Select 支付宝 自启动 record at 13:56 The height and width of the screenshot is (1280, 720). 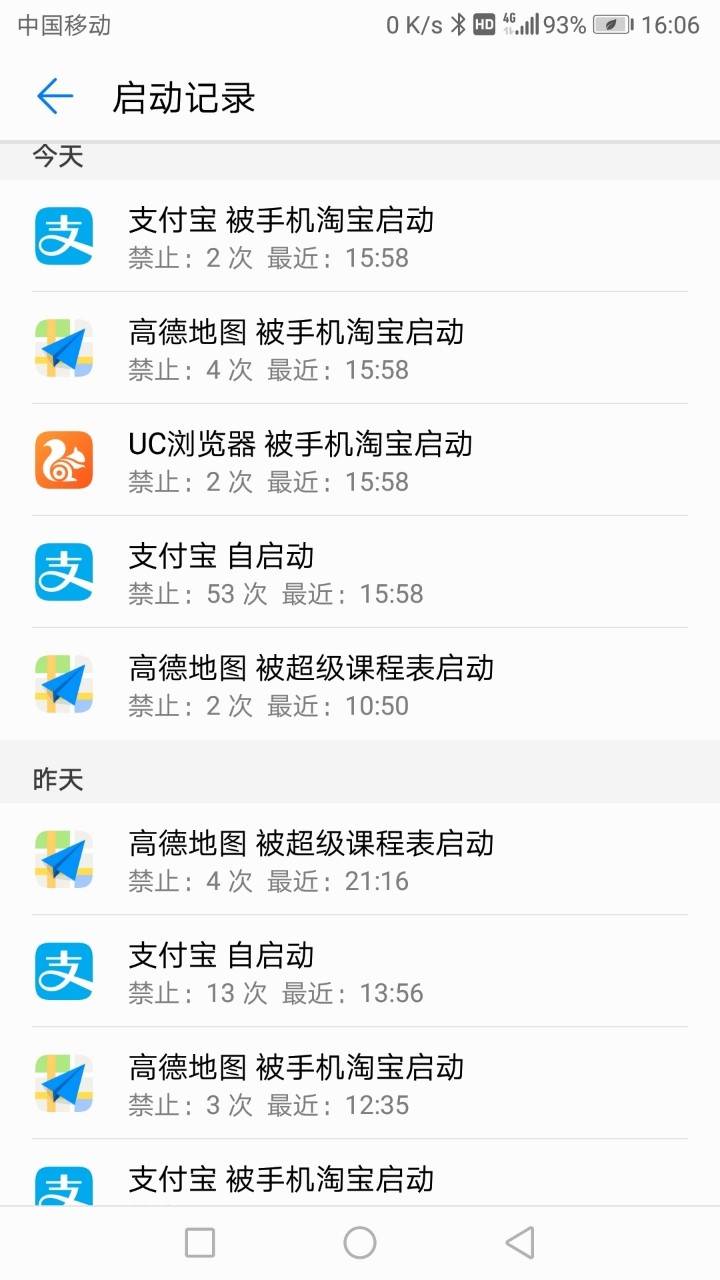pos(360,972)
